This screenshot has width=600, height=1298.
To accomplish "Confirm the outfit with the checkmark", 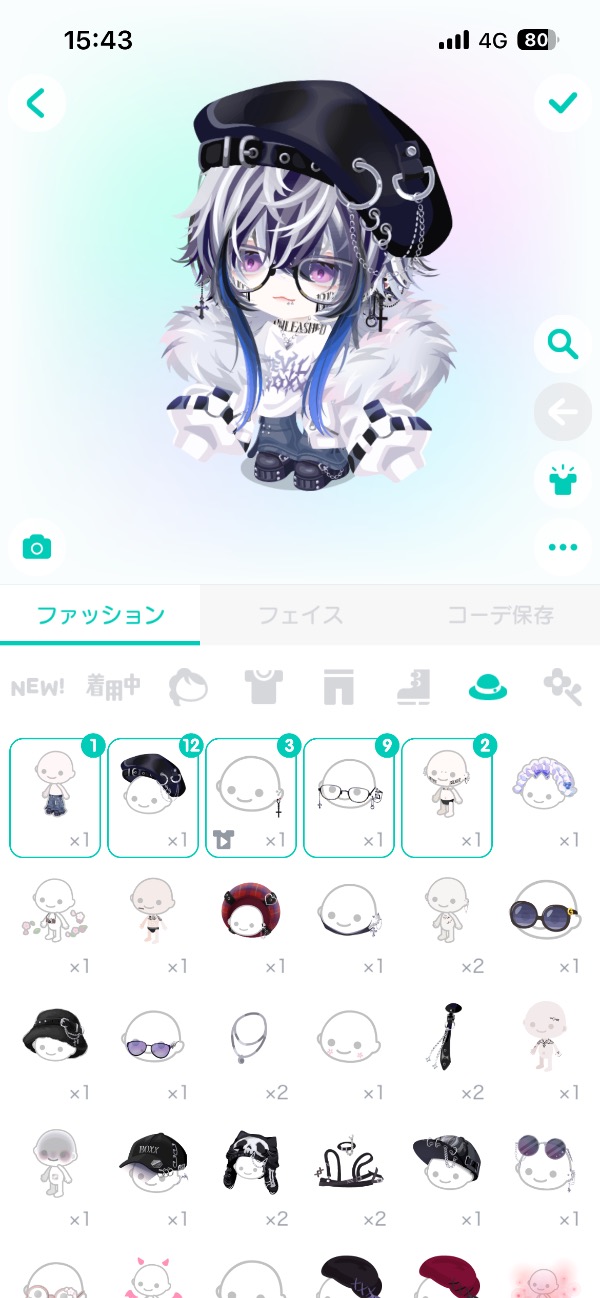I will (563, 102).
